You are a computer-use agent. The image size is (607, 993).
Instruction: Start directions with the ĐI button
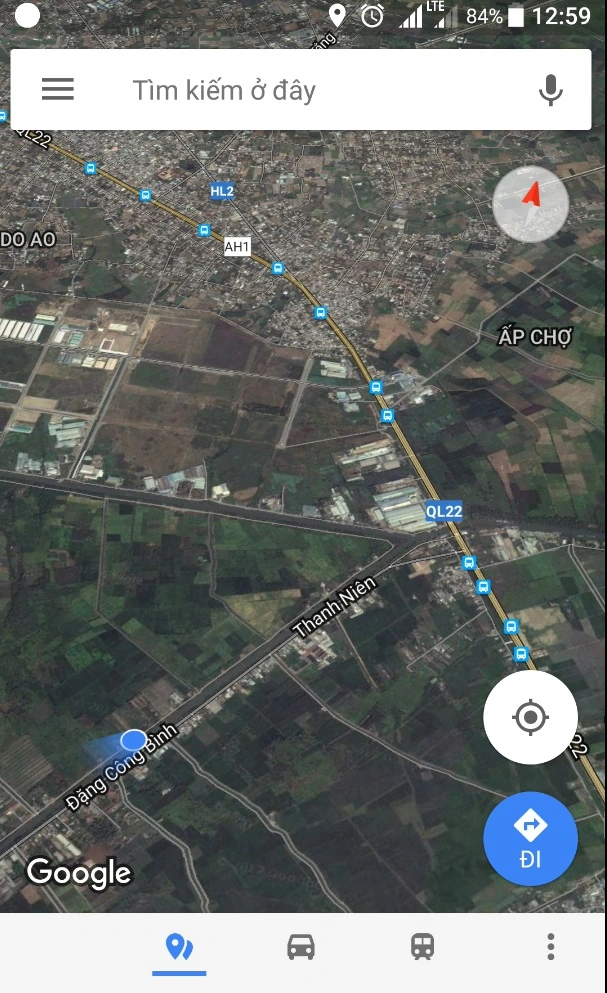(530, 839)
